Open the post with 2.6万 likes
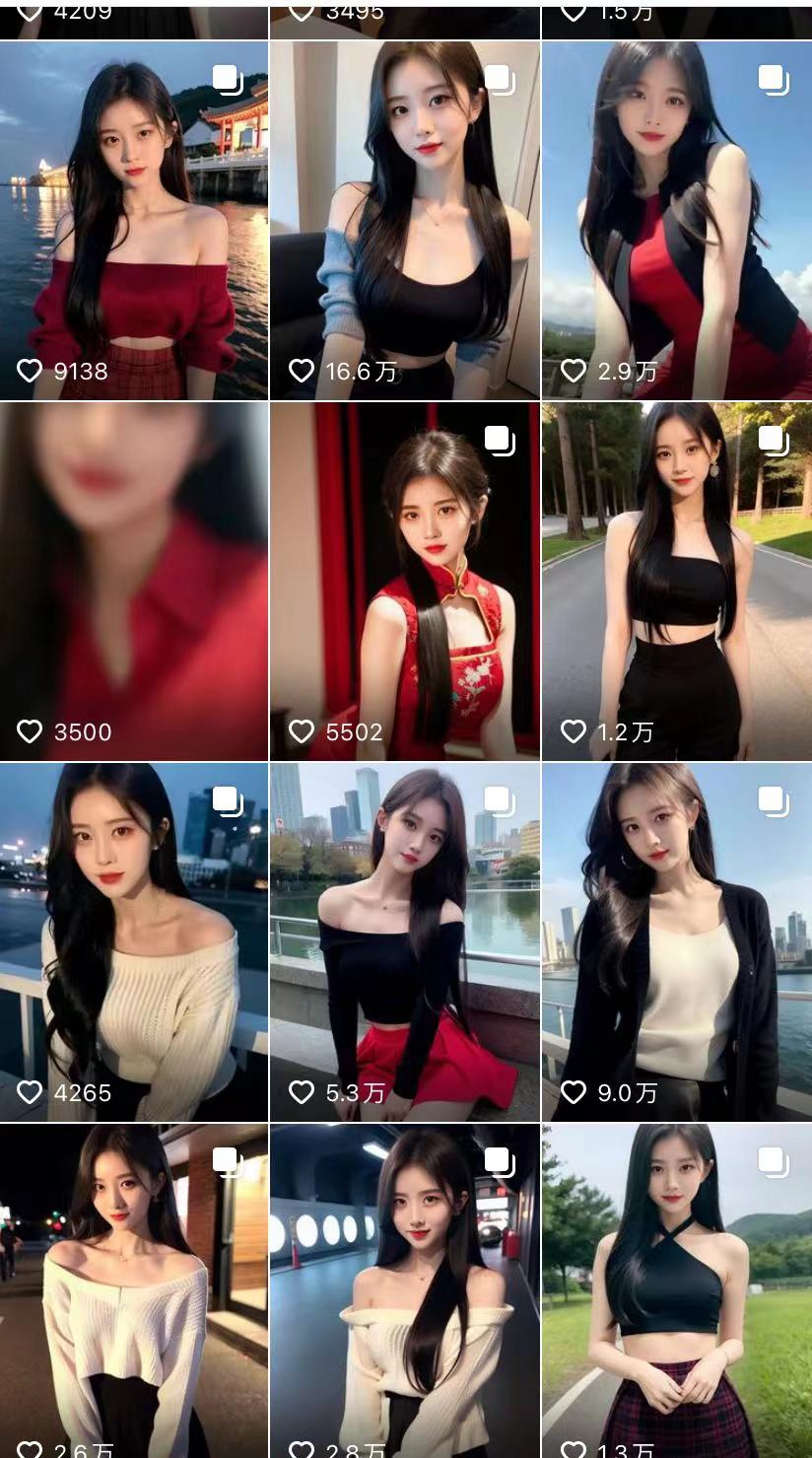This screenshot has height=1458, width=812. 134,1291
